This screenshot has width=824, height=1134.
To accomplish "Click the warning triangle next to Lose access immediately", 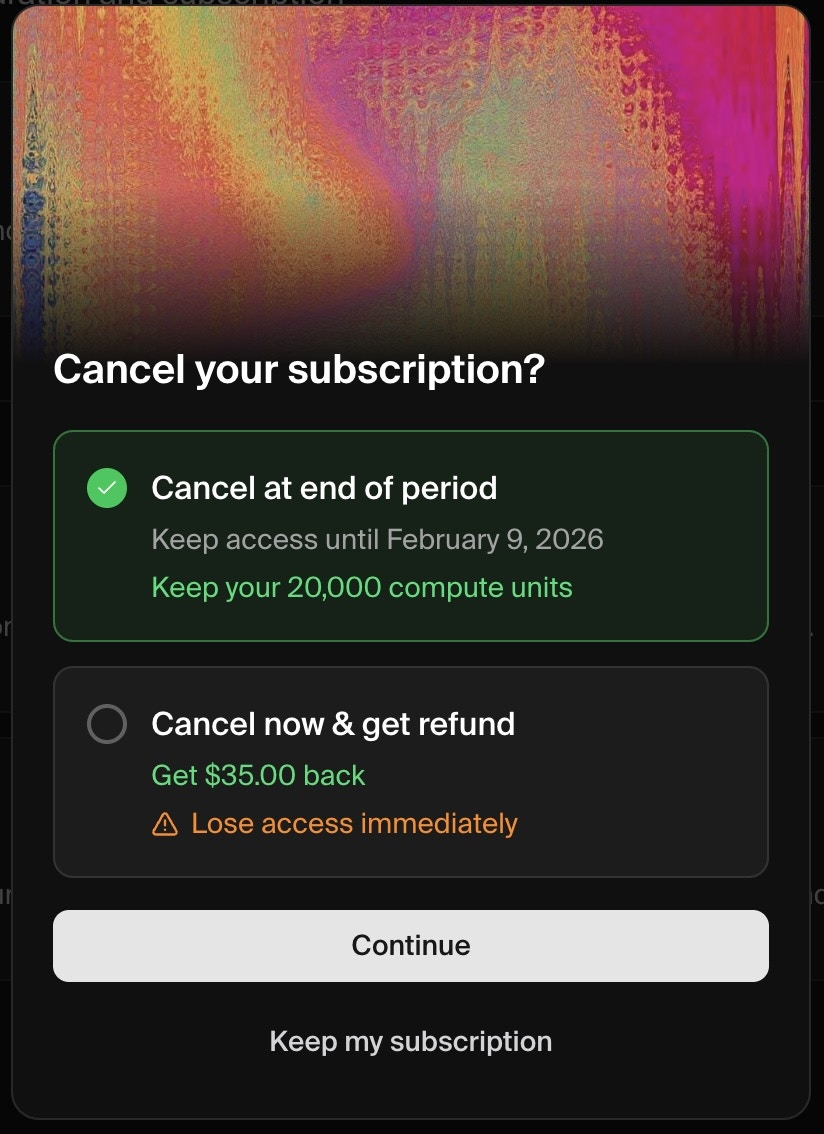I will pos(166,823).
